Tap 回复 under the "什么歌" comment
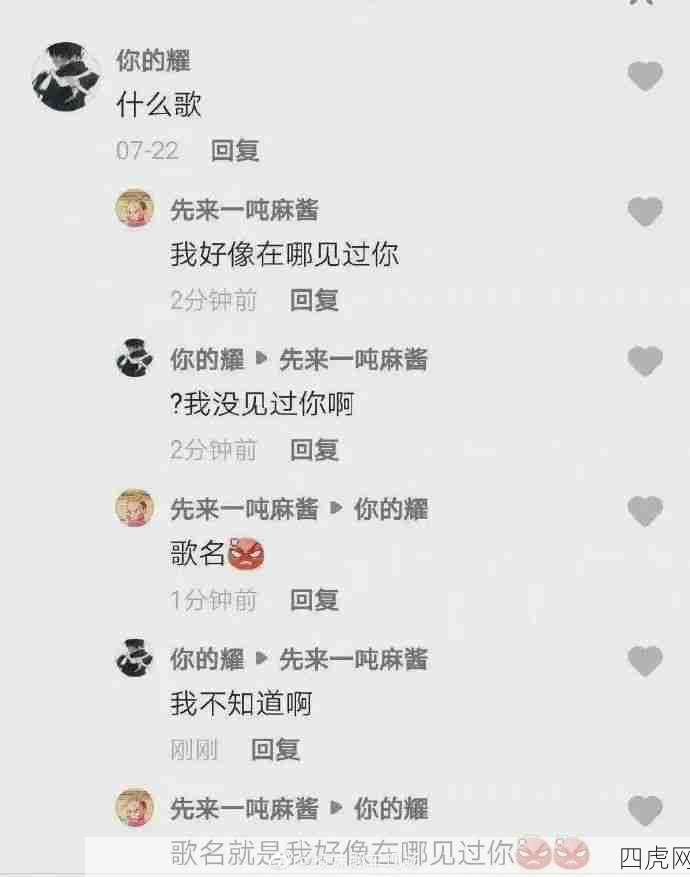The image size is (690, 877). click(235, 150)
